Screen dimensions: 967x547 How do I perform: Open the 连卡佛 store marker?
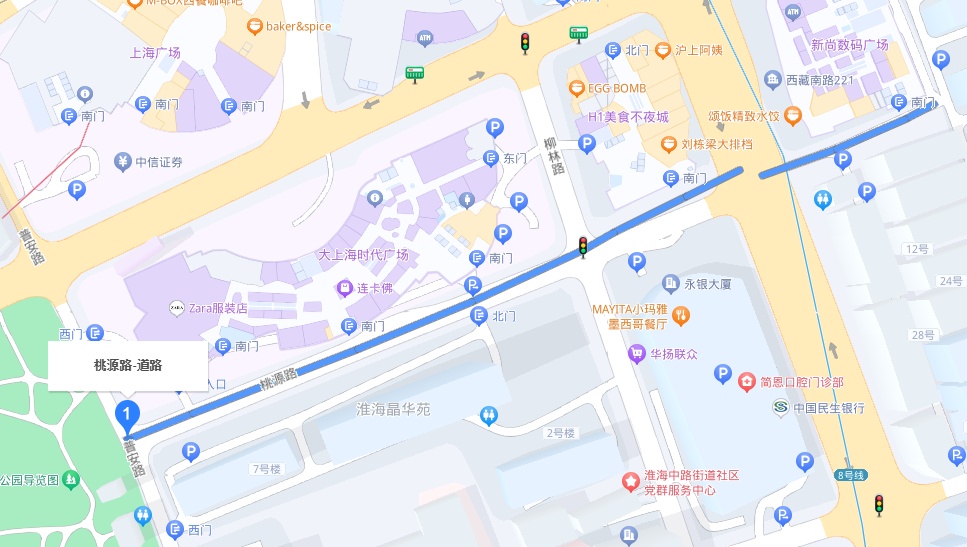343,288
